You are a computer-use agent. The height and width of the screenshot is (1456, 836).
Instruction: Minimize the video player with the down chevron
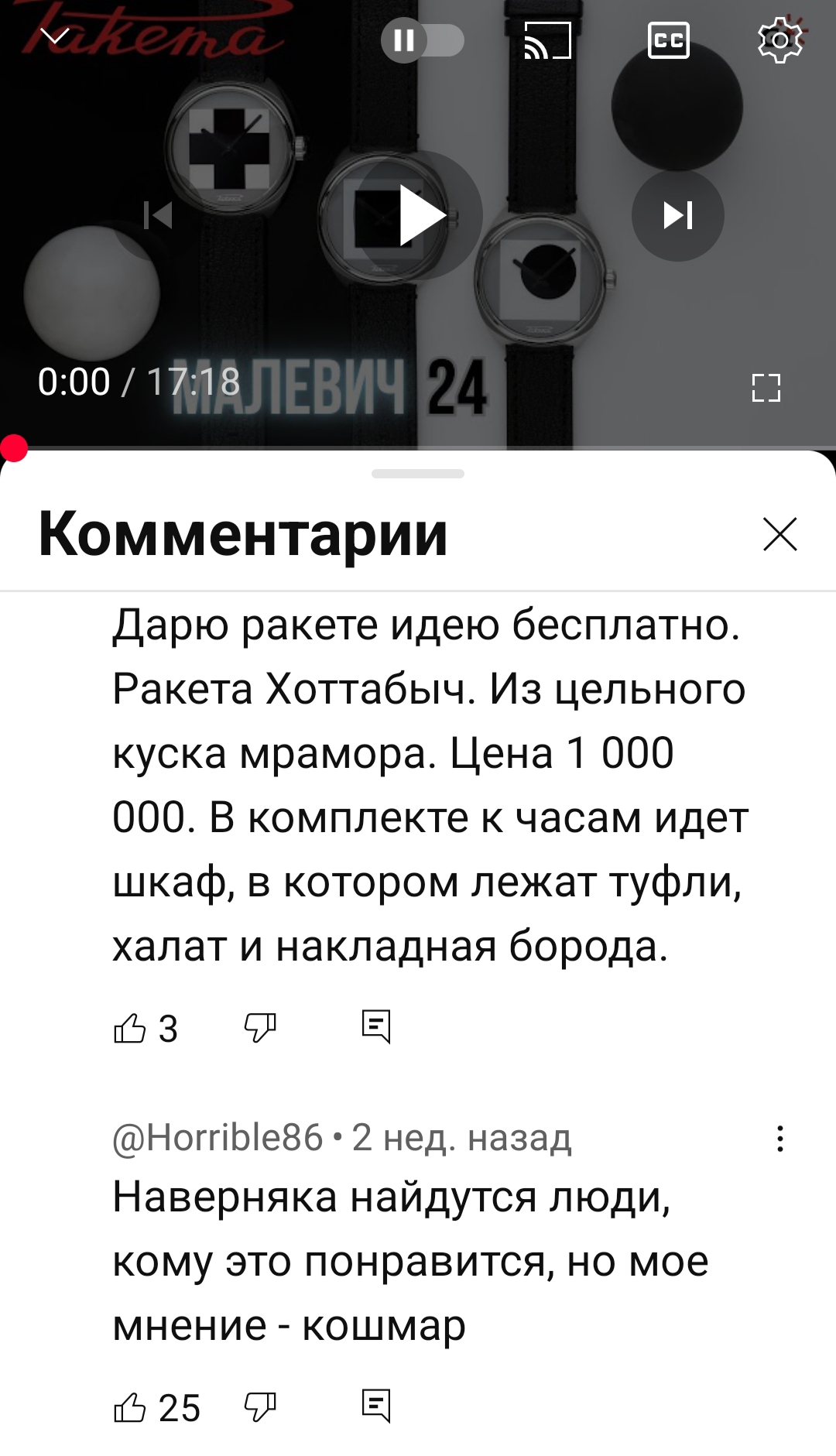click(x=54, y=37)
